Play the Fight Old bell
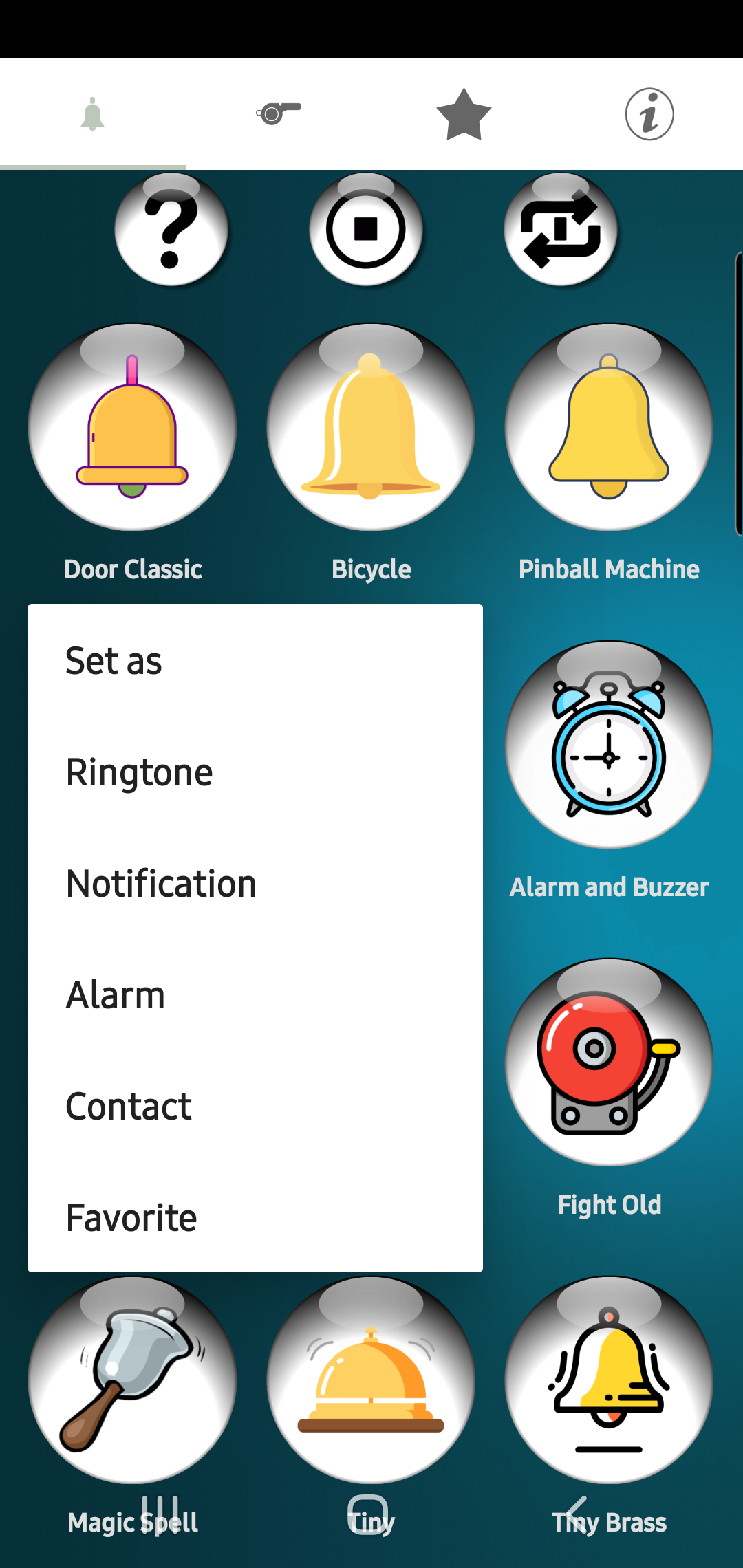 (x=609, y=1063)
